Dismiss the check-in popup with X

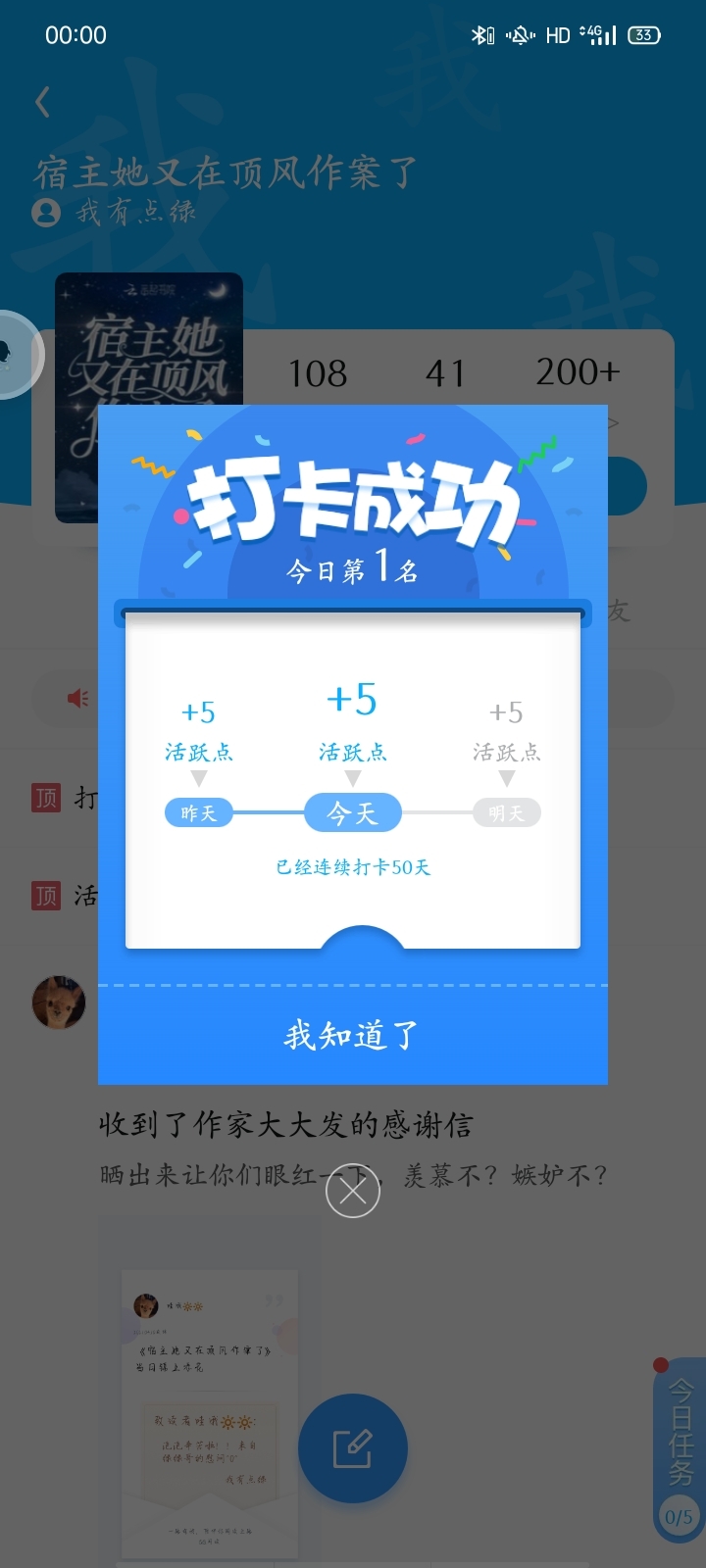pyautogui.click(x=353, y=1191)
